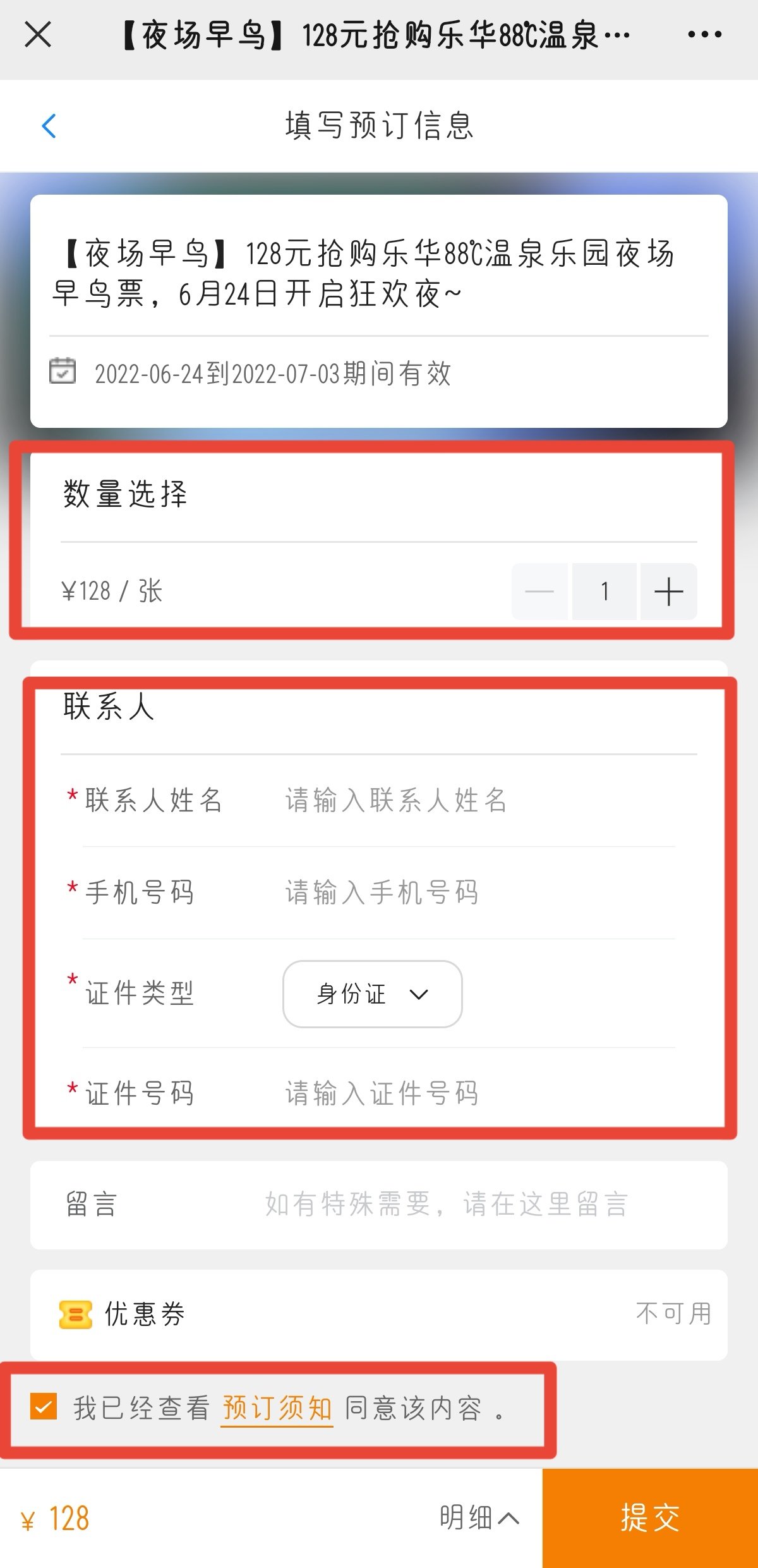Open the 证件类型 身份证 dropdown
This screenshot has height=1568, width=758.
pos(373,994)
